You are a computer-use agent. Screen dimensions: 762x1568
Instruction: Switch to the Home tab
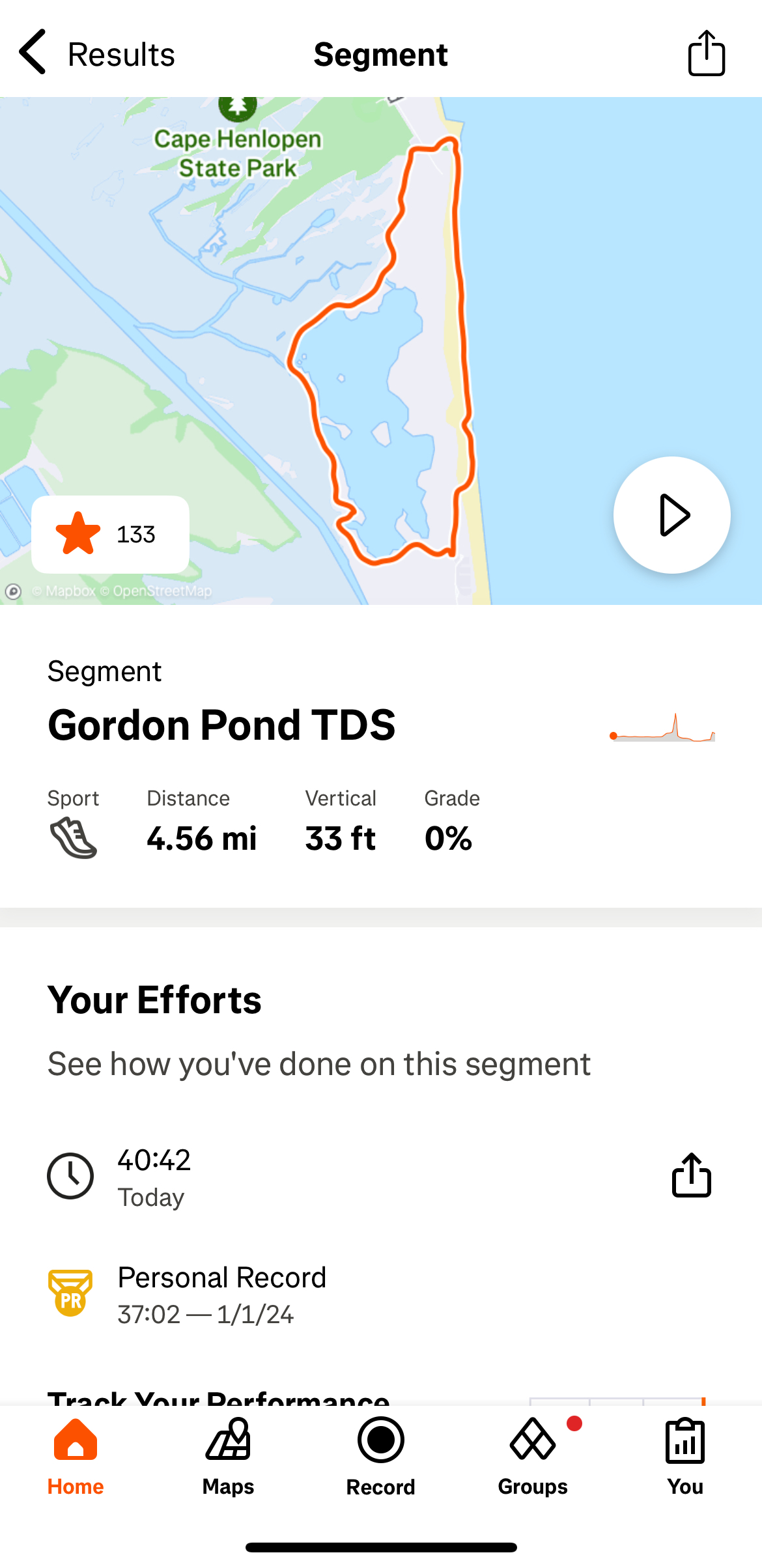pyautogui.click(x=76, y=1457)
